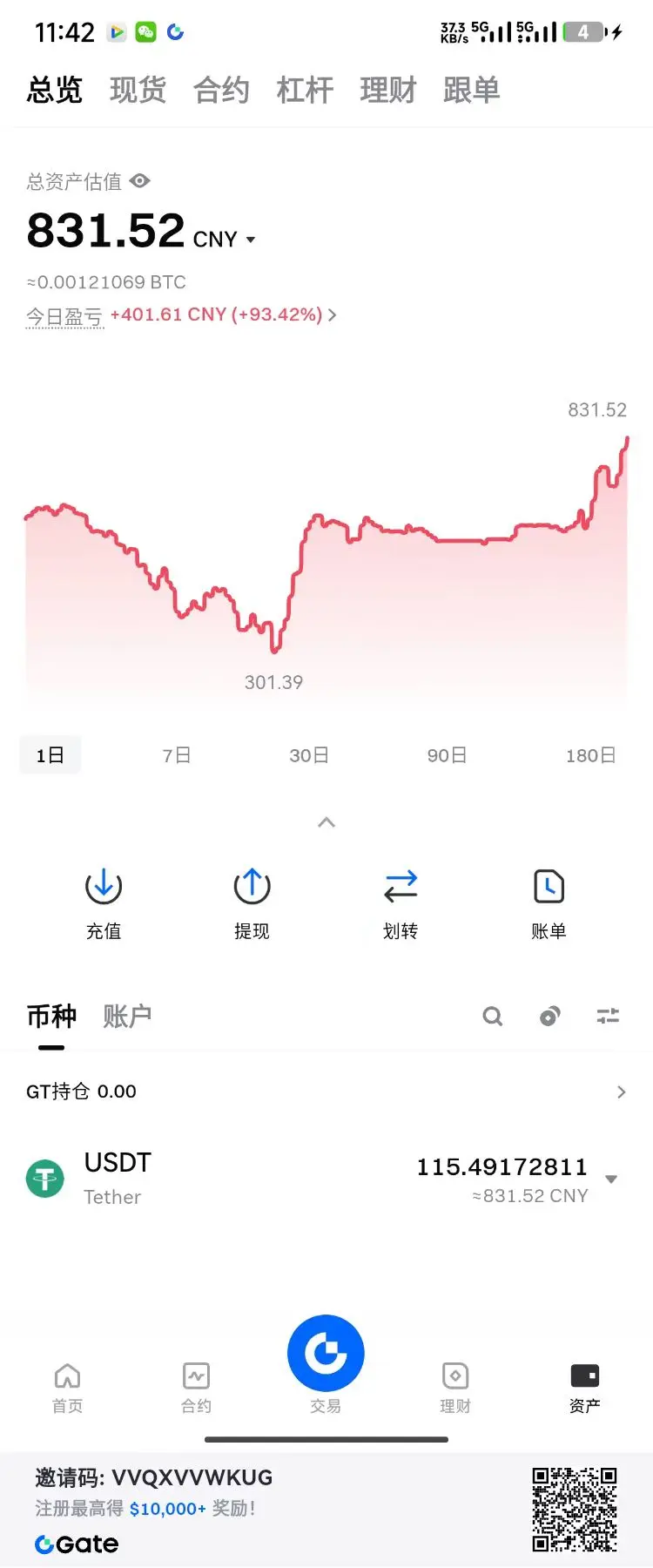
Task: Open the 杠杆 tab
Action: click(x=305, y=90)
